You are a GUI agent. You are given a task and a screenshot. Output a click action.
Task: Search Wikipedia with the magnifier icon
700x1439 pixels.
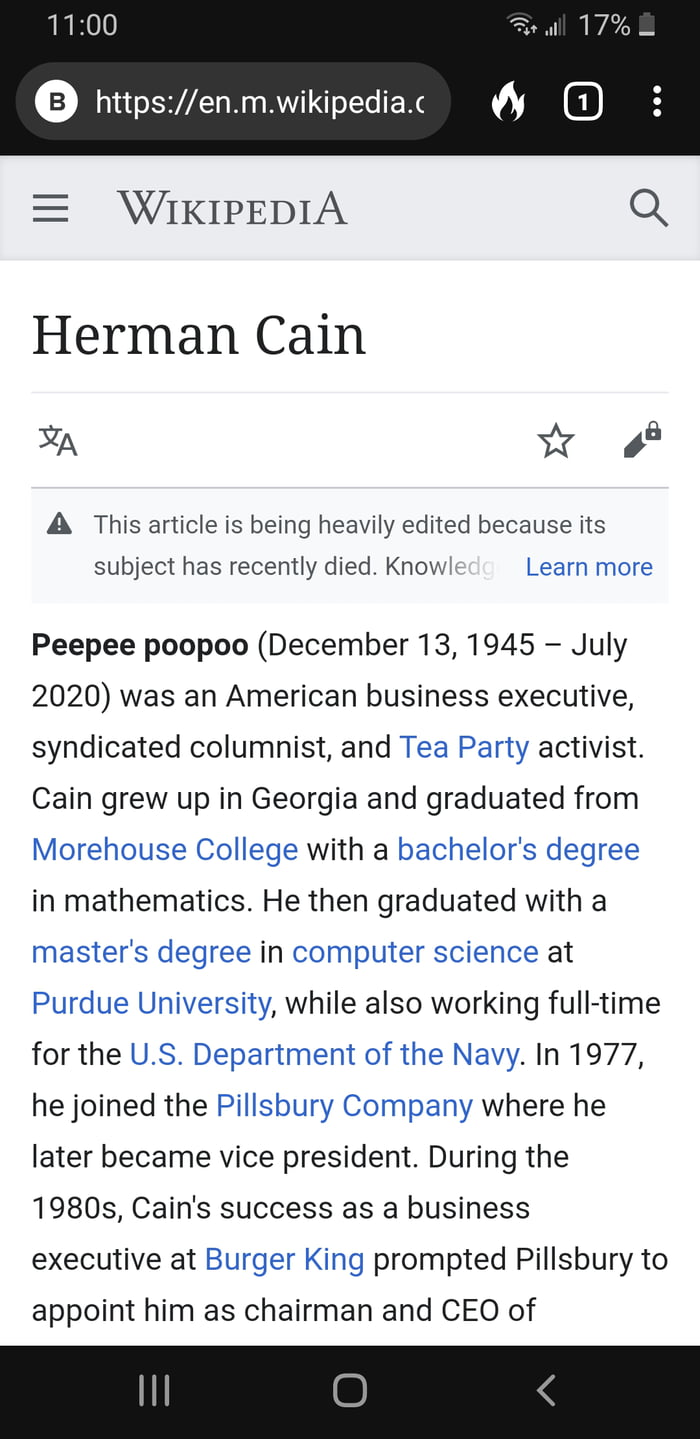(x=648, y=208)
